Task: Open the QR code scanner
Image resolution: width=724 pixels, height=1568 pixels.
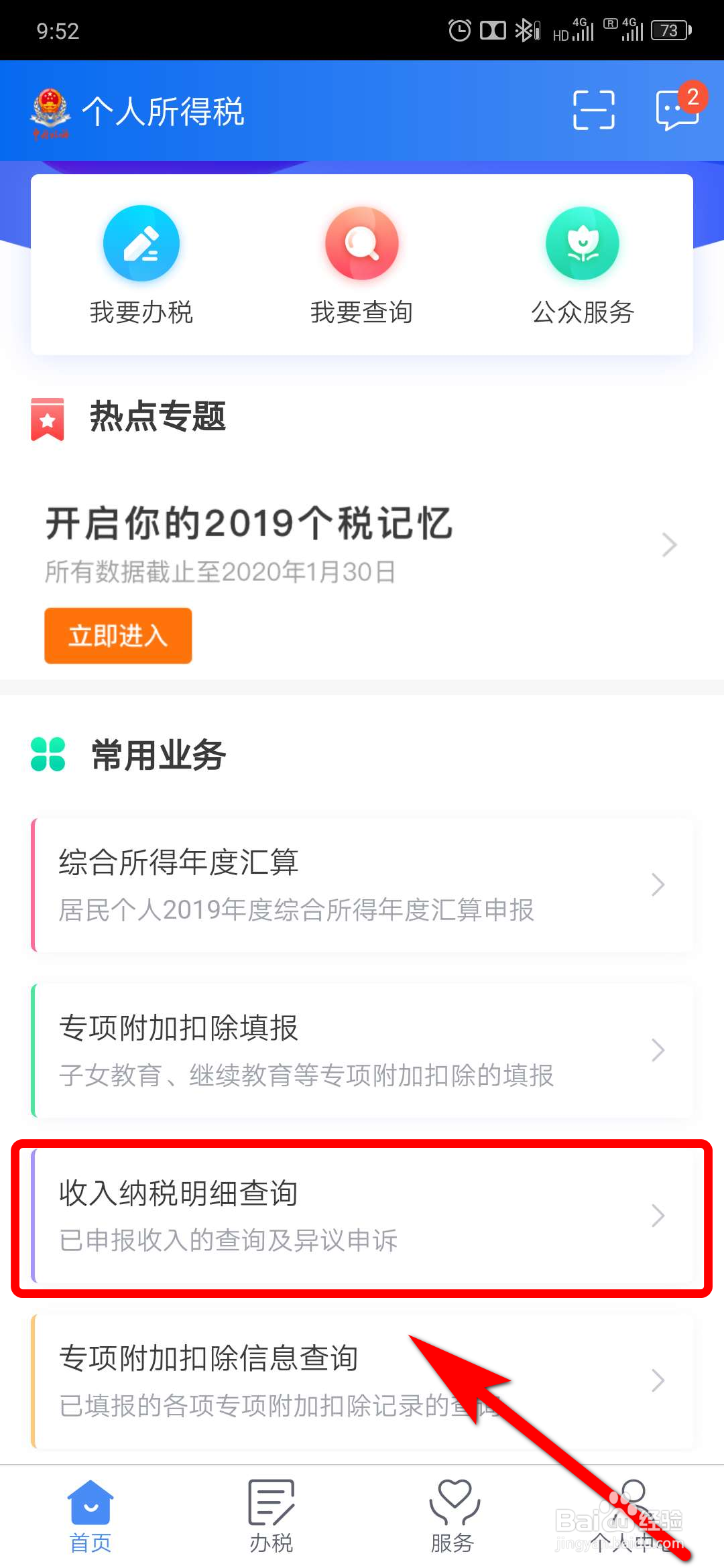Action: (x=595, y=109)
